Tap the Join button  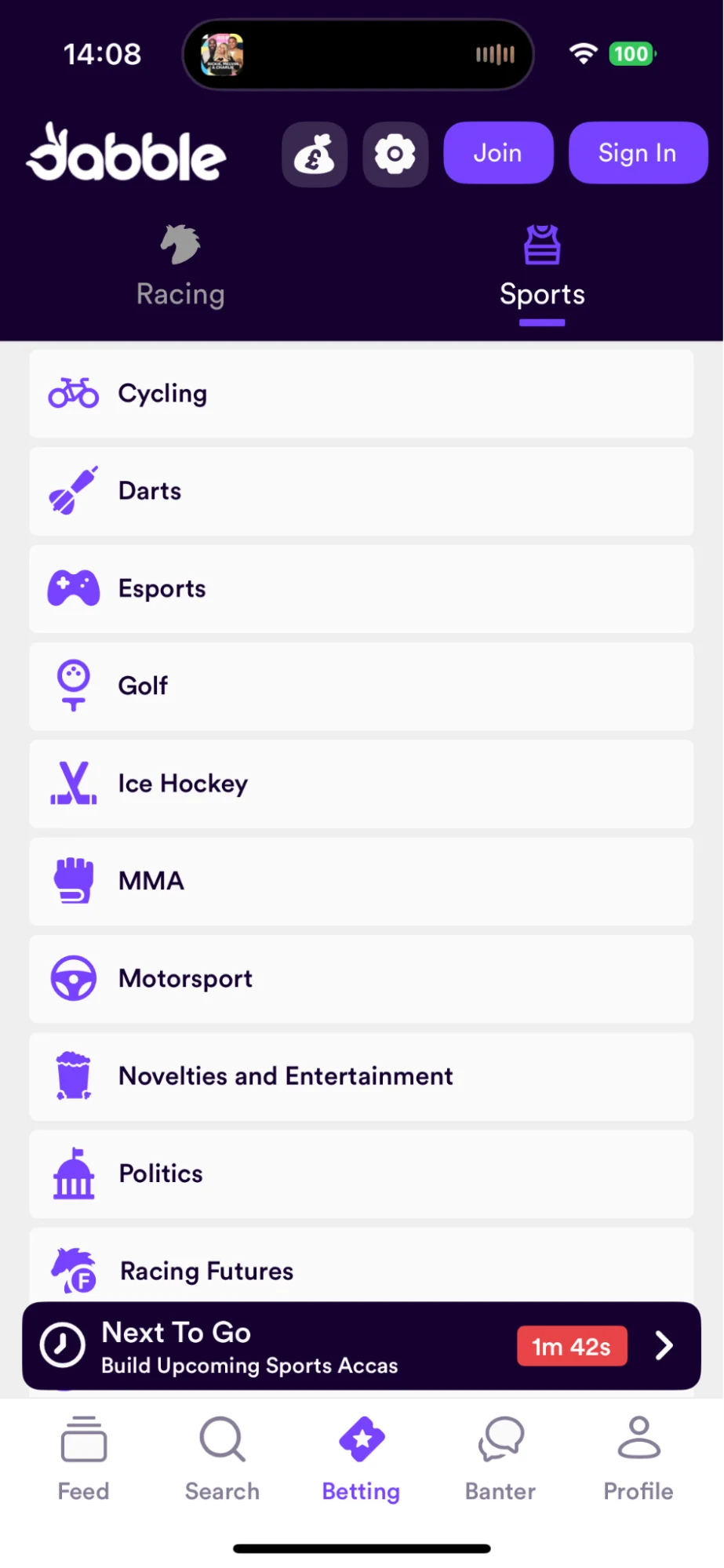(498, 153)
